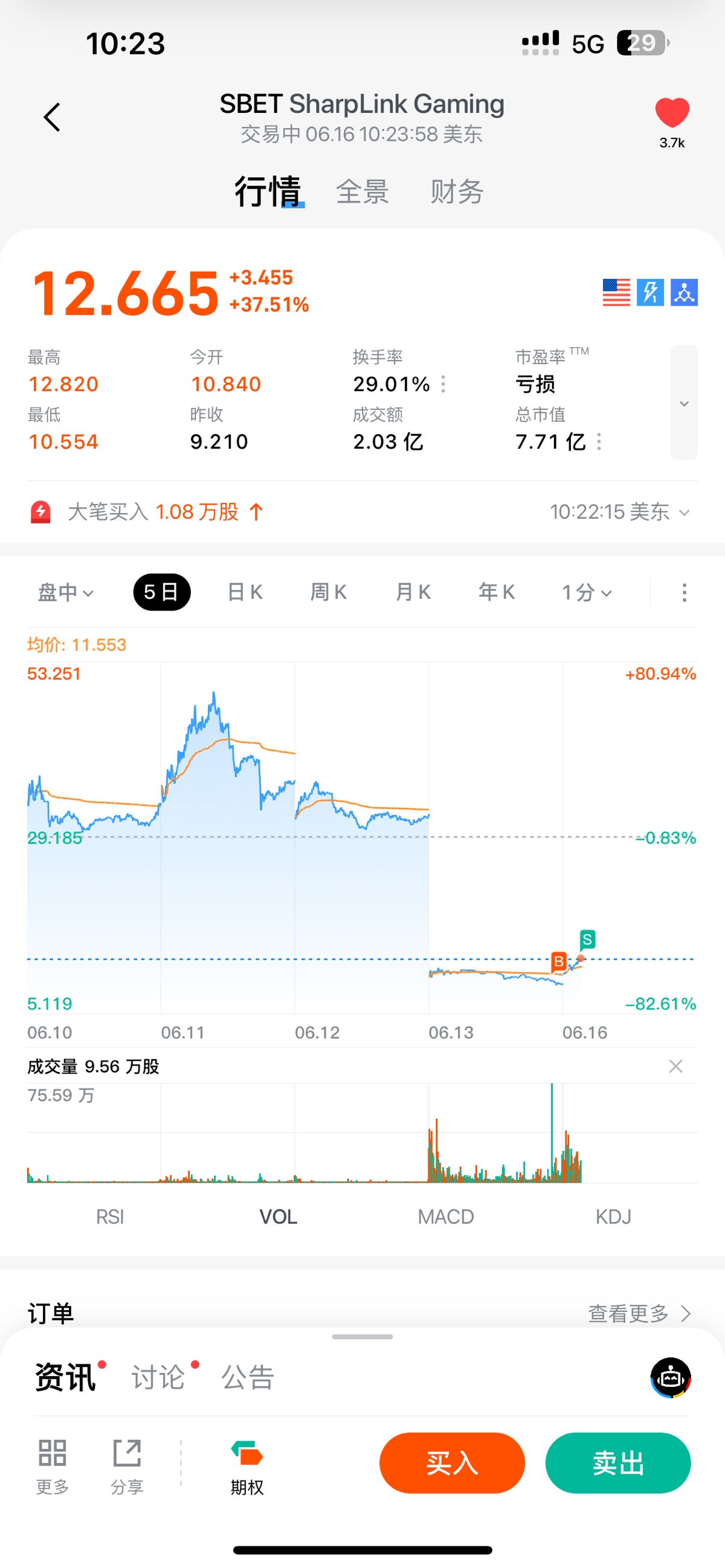The height and width of the screenshot is (1568, 725).
Task: Open the 盘中 chart dropdown
Action: click(65, 592)
